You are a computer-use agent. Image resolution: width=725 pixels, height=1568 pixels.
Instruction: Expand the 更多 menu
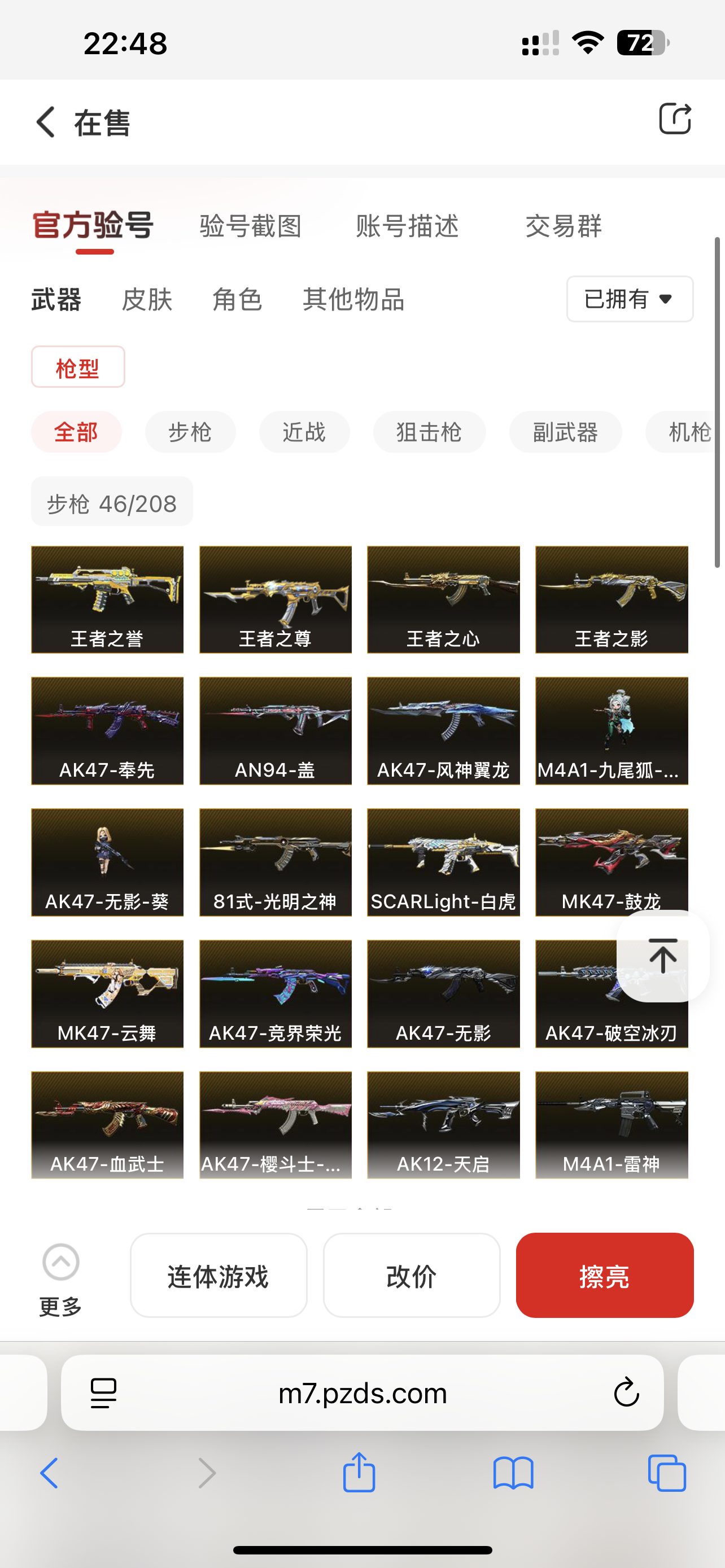(60, 1274)
